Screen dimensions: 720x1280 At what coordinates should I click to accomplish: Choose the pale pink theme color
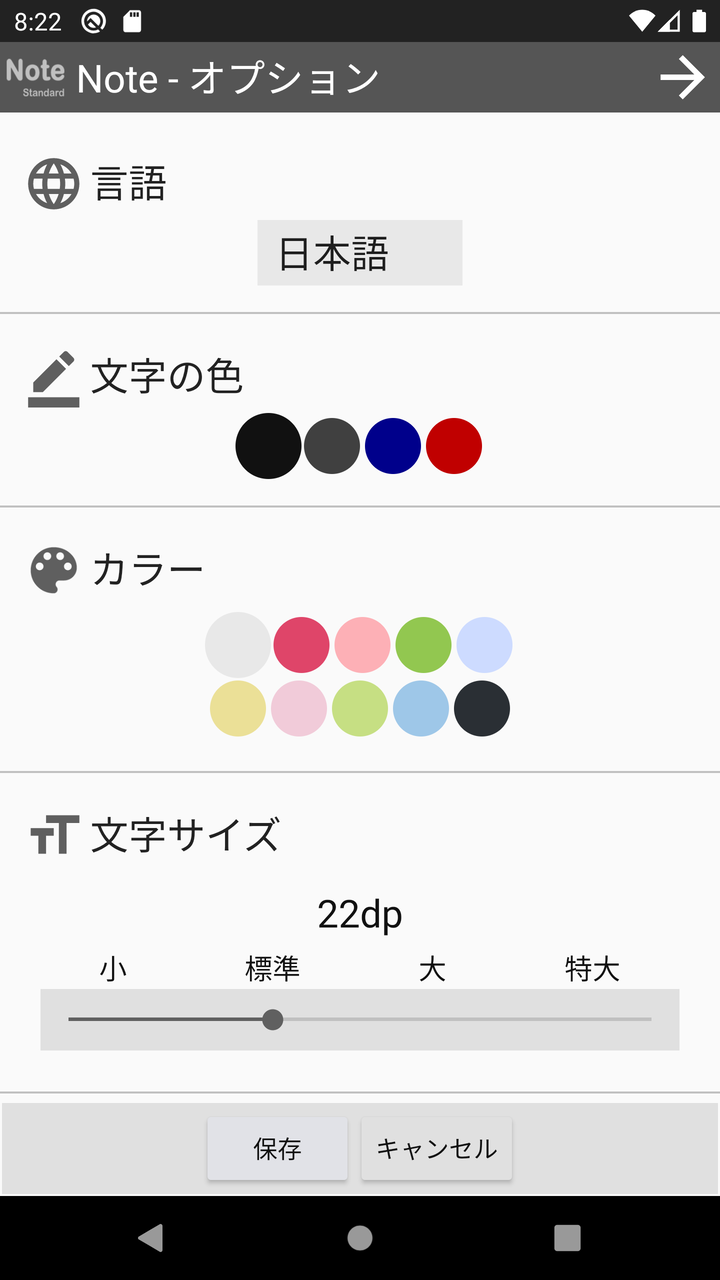pyautogui.click(x=299, y=709)
